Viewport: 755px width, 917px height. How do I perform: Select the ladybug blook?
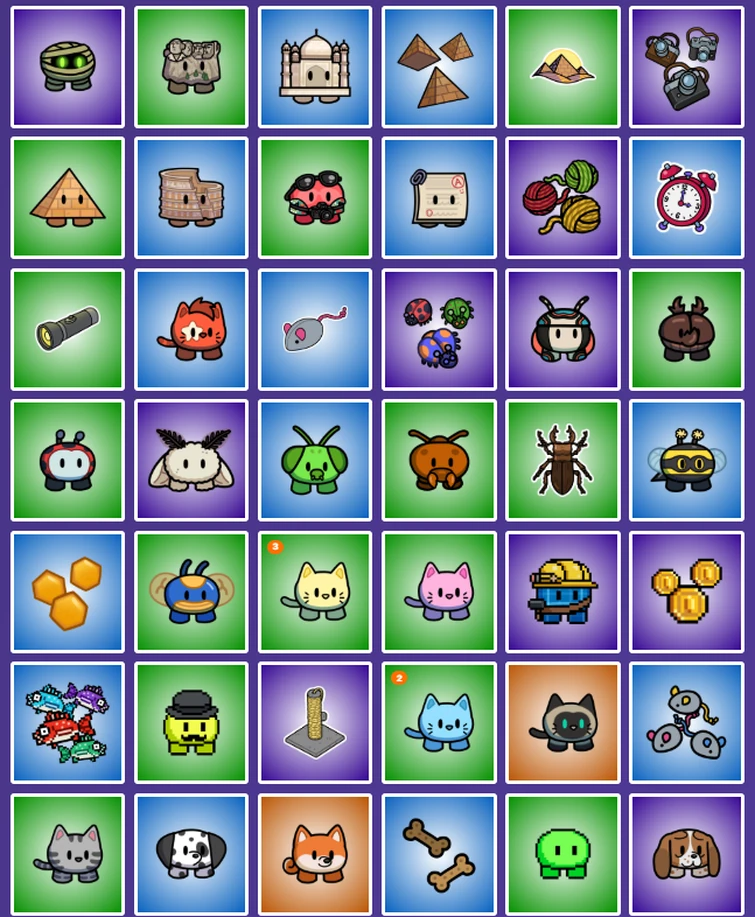point(67,461)
